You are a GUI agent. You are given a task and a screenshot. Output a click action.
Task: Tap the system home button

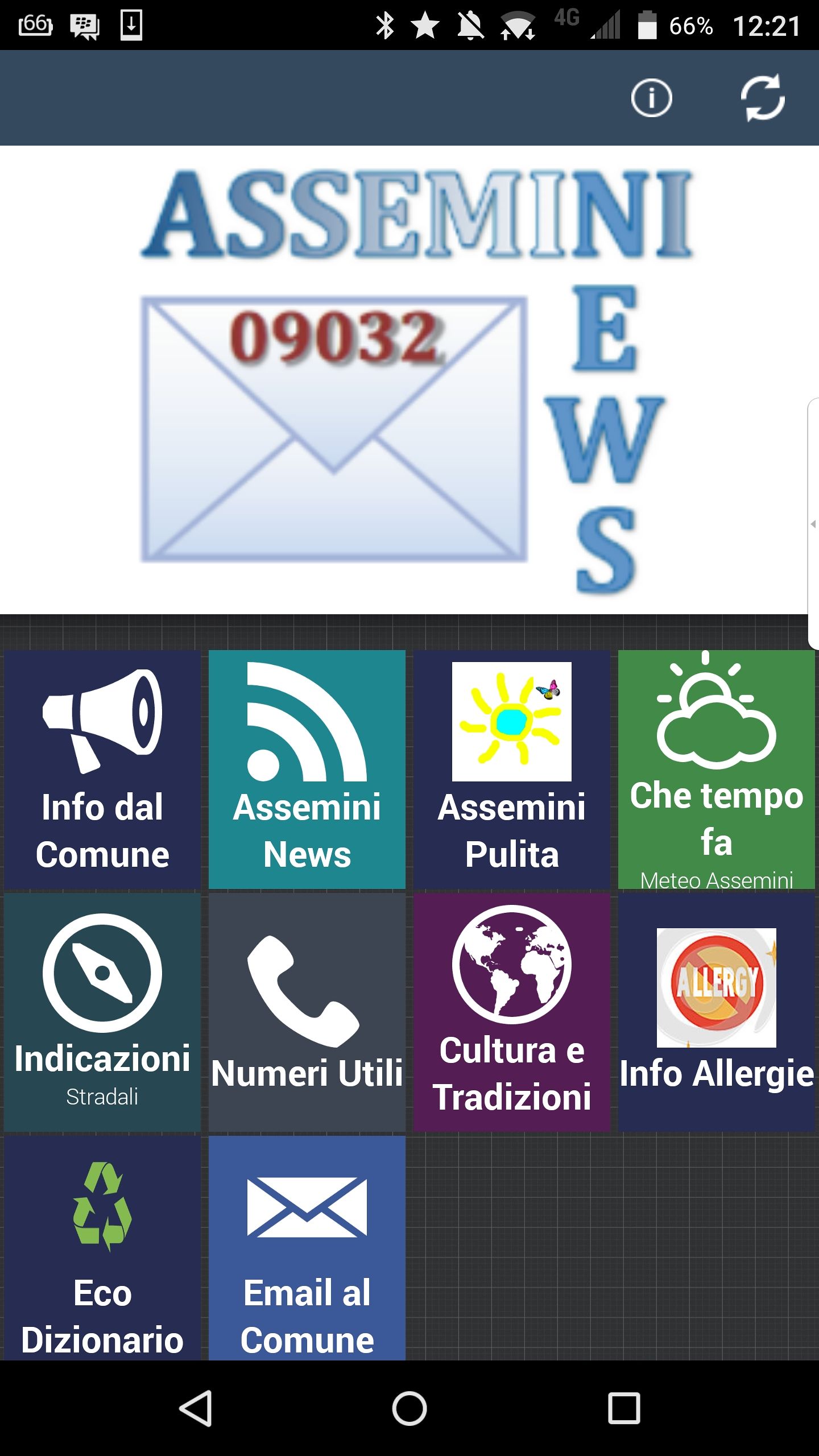(409, 1408)
